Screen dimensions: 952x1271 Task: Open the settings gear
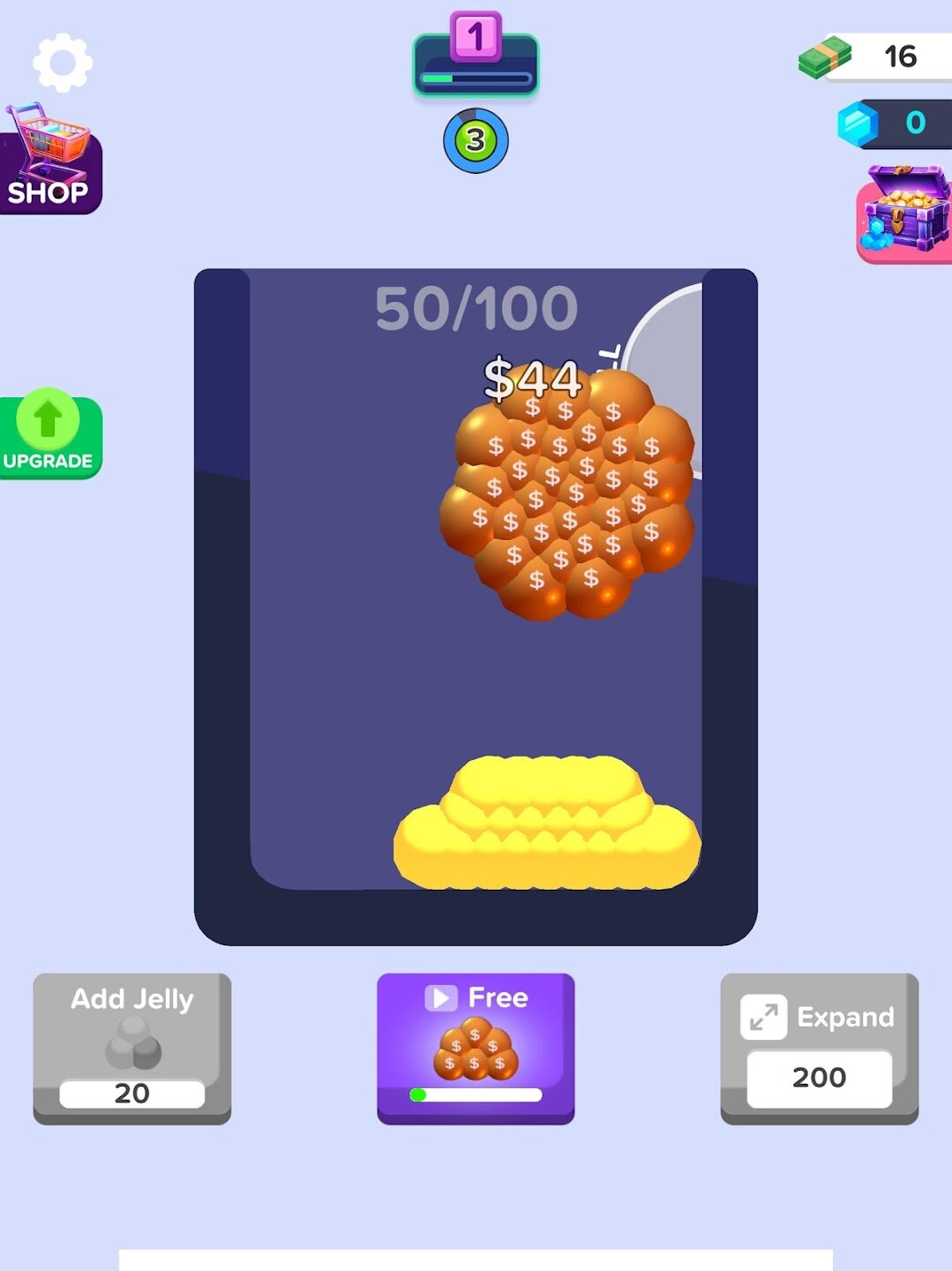[62, 63]
